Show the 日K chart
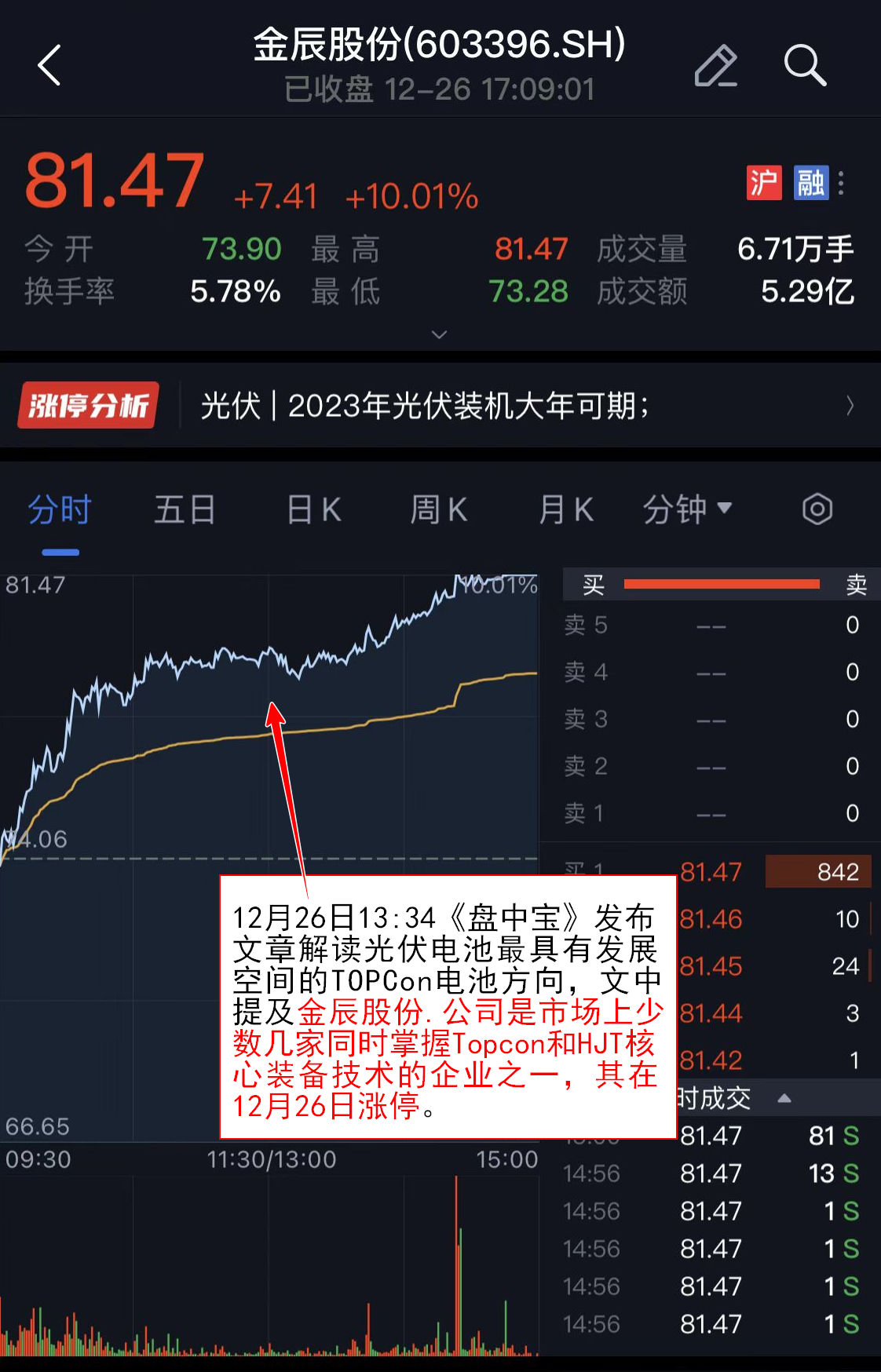The height and width of the screenshot is (1372, 881). (314, 510)
